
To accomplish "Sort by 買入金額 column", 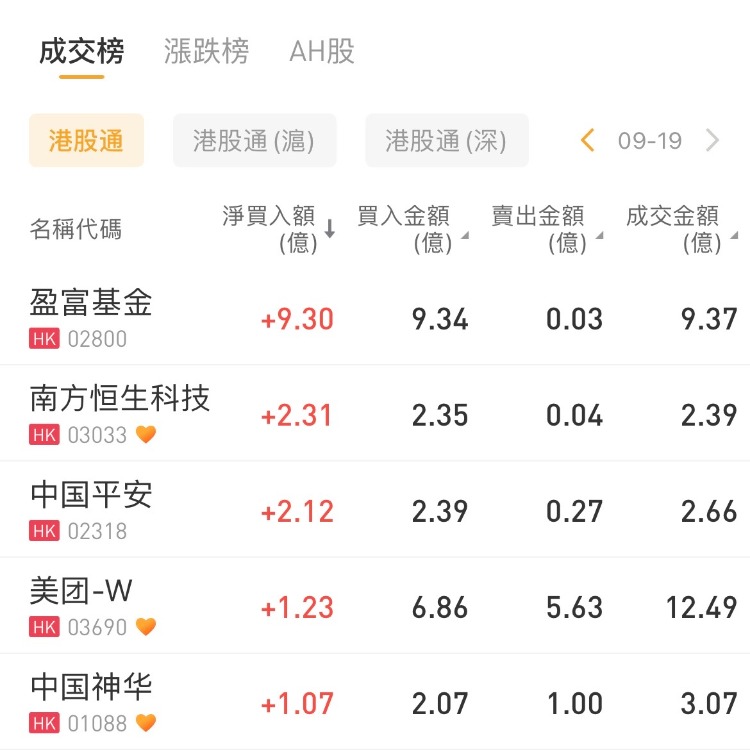I will click(x=412, y=229).
